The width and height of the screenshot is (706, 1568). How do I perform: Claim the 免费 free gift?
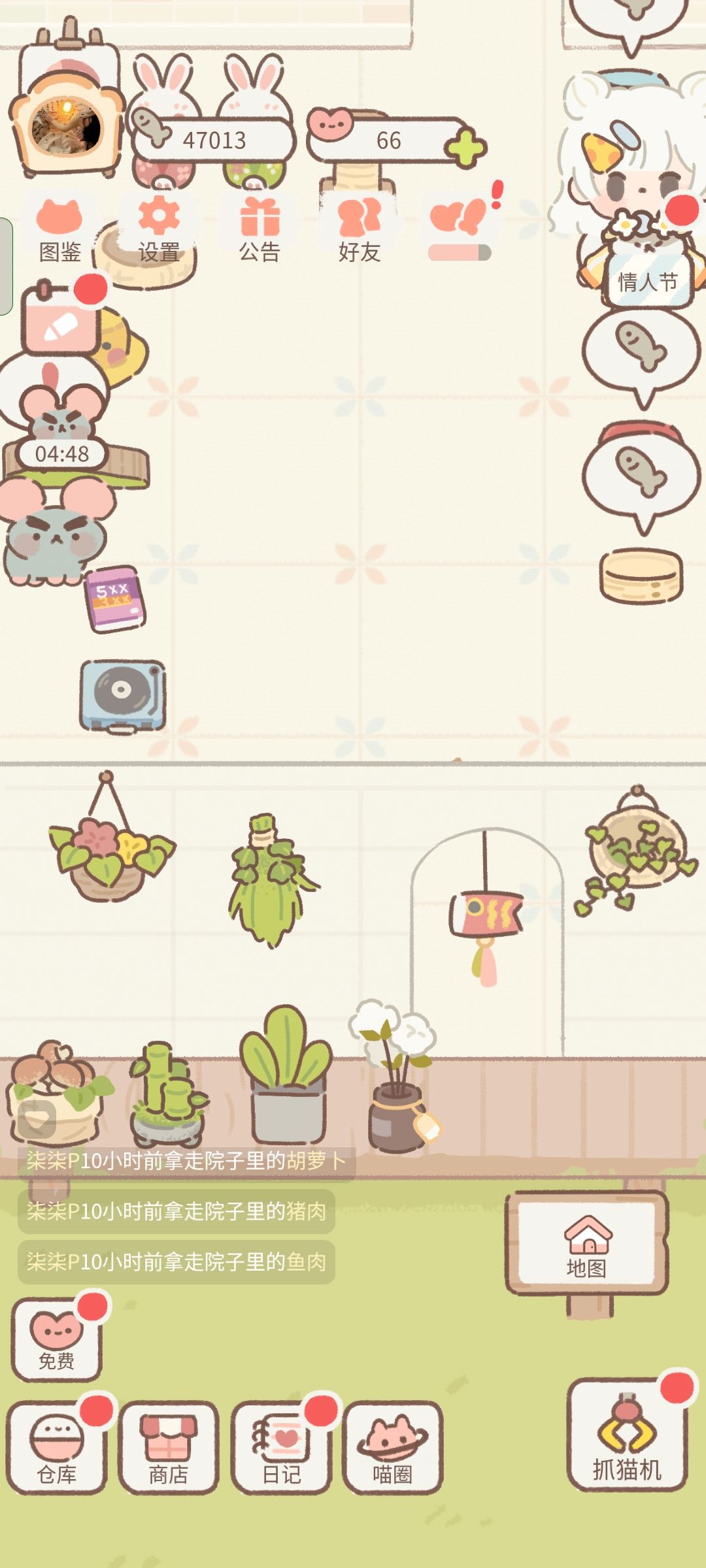tap(57, 1338)
